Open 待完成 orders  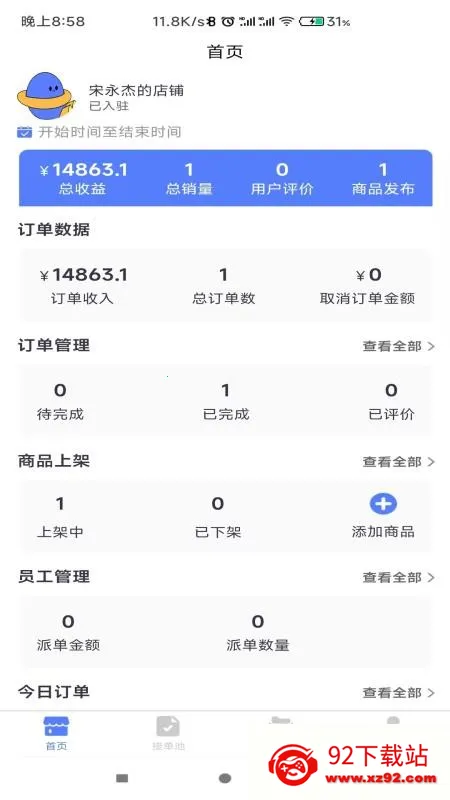pyautogui.click(x=60, y=402)
